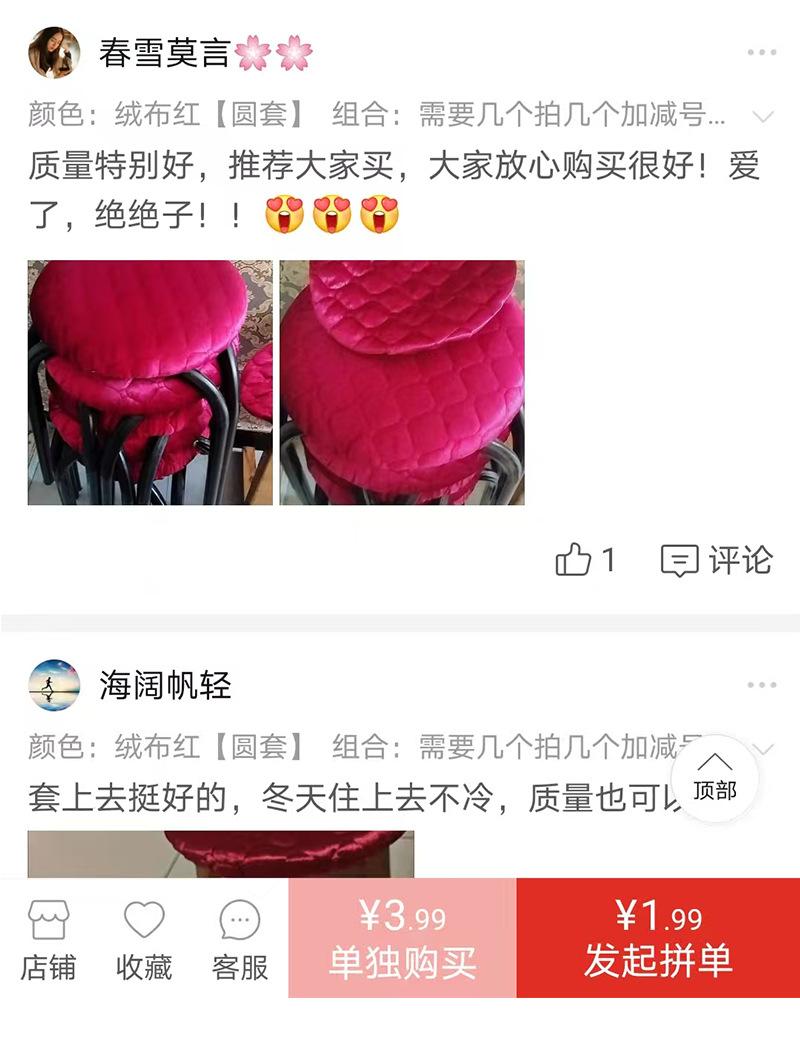The height and width of the screenshot is (1038, 800).
Task: Buy alone for ¥3.99 单独购买
Action: tap(403, 938)
